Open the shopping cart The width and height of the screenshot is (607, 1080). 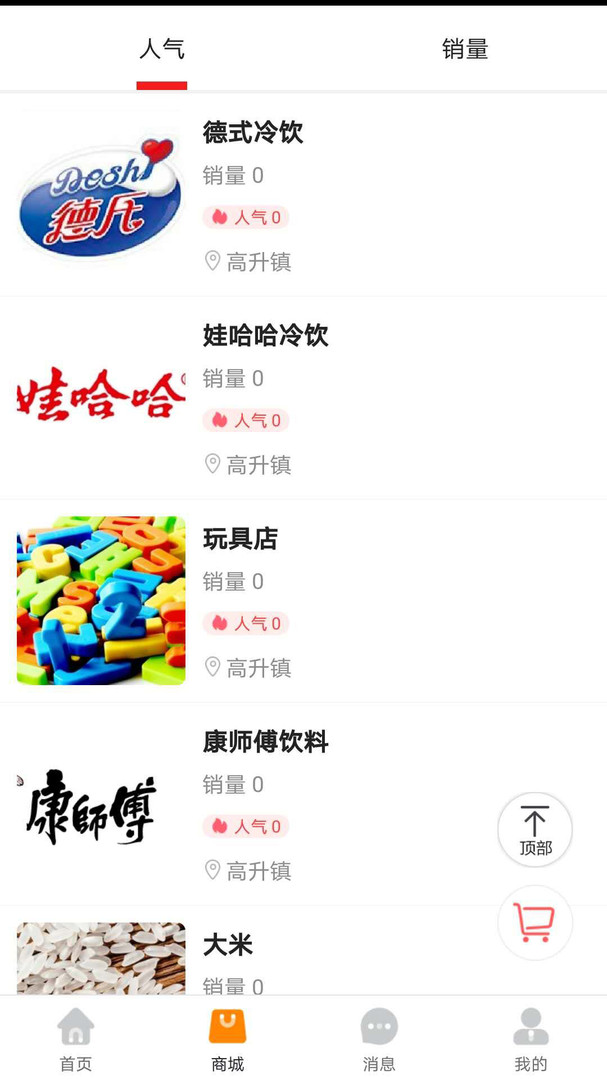pos(535,922)
